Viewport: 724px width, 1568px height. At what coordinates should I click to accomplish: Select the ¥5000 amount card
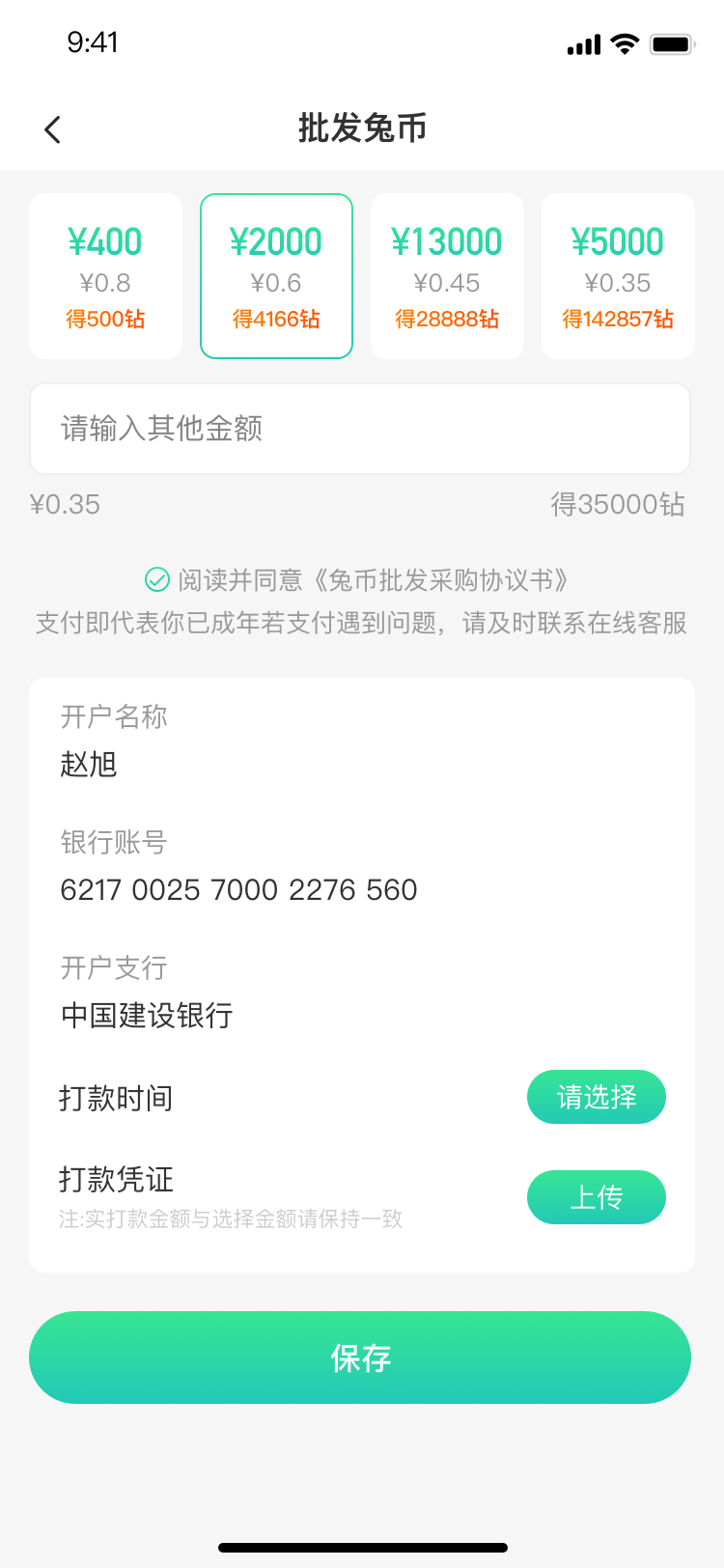pos(618,276)
